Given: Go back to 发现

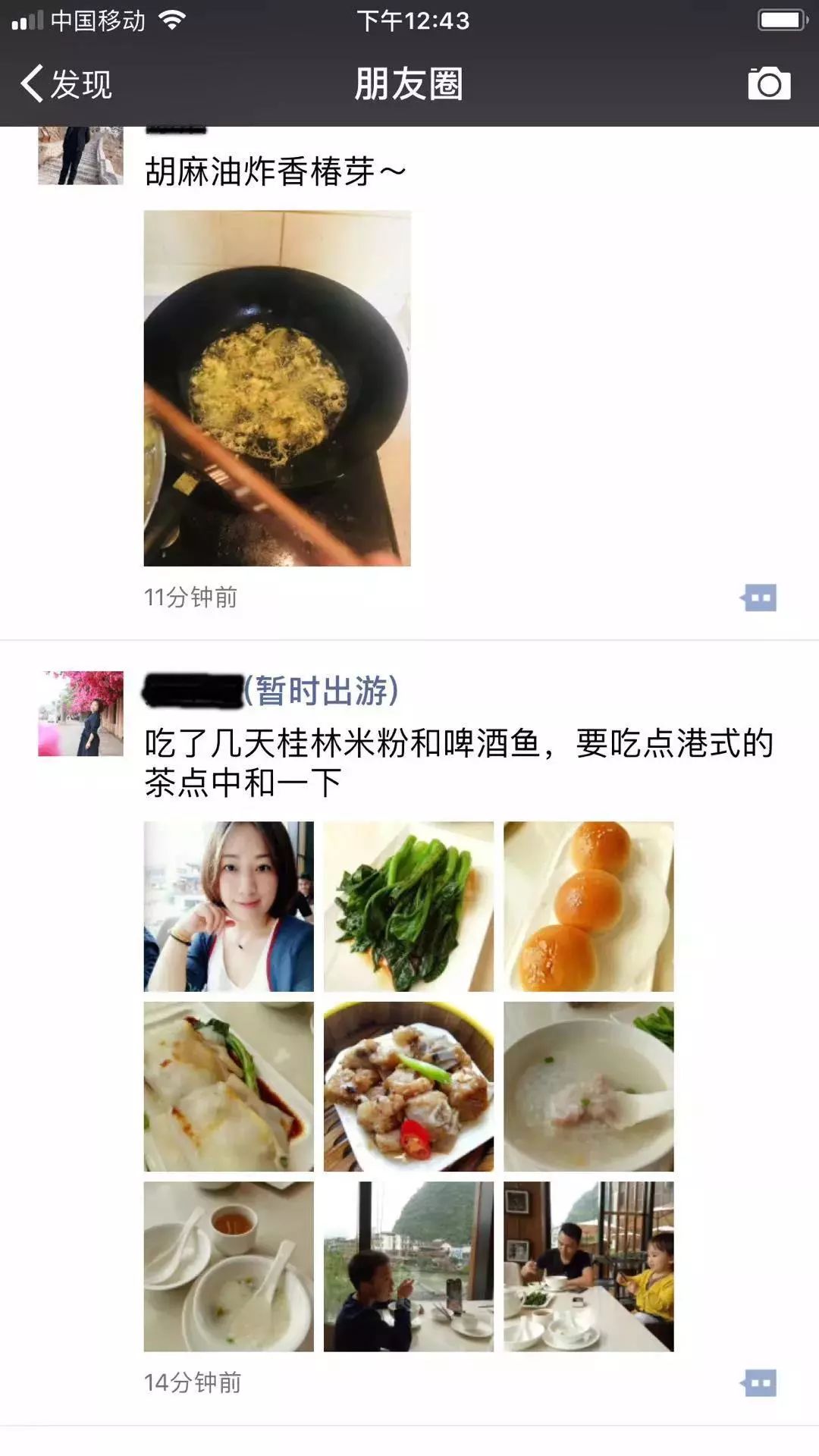Looking at the screenshot, I should point(67,83).
